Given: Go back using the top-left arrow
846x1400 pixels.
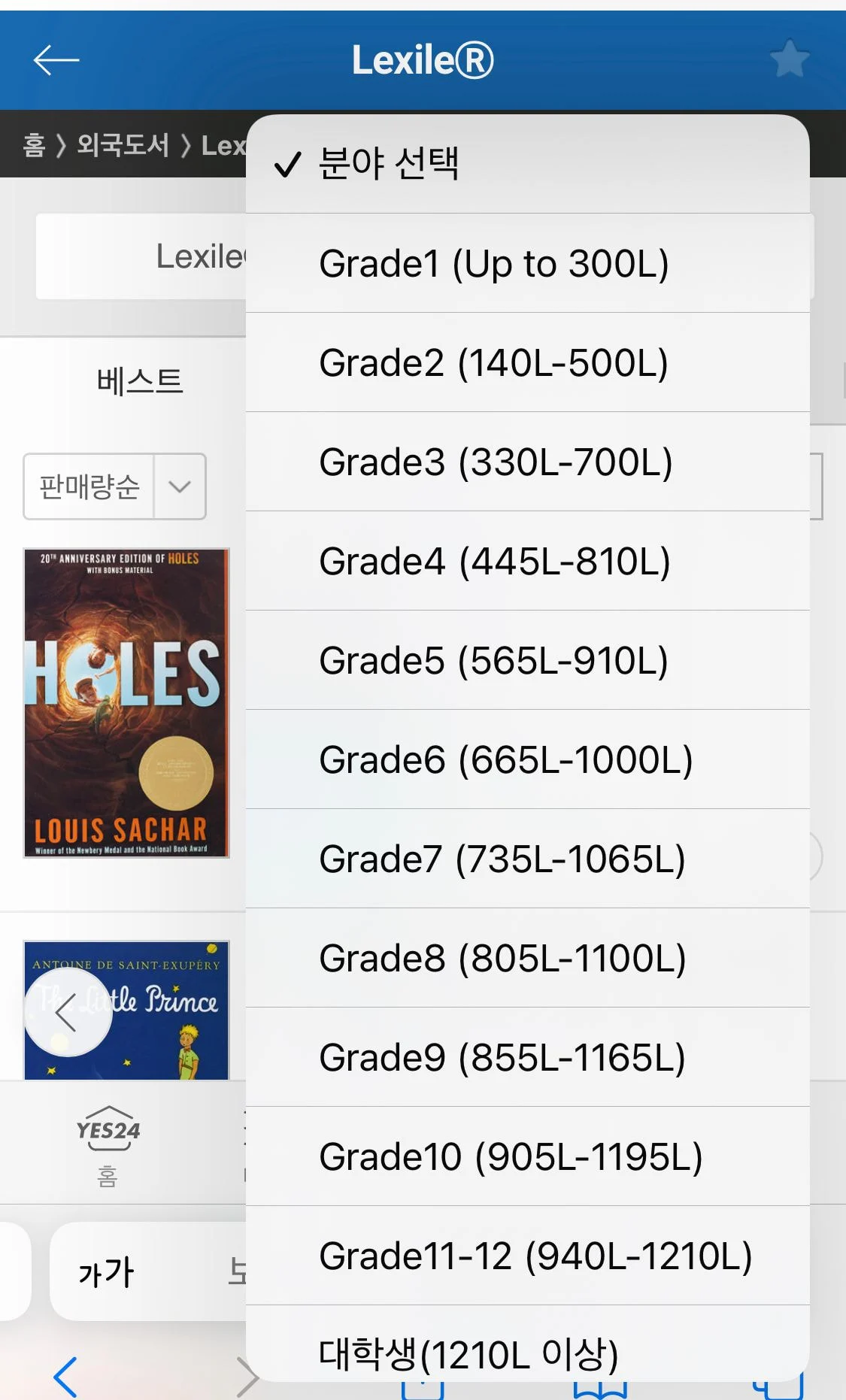Looking at the screenshot, I should [56, 60].
